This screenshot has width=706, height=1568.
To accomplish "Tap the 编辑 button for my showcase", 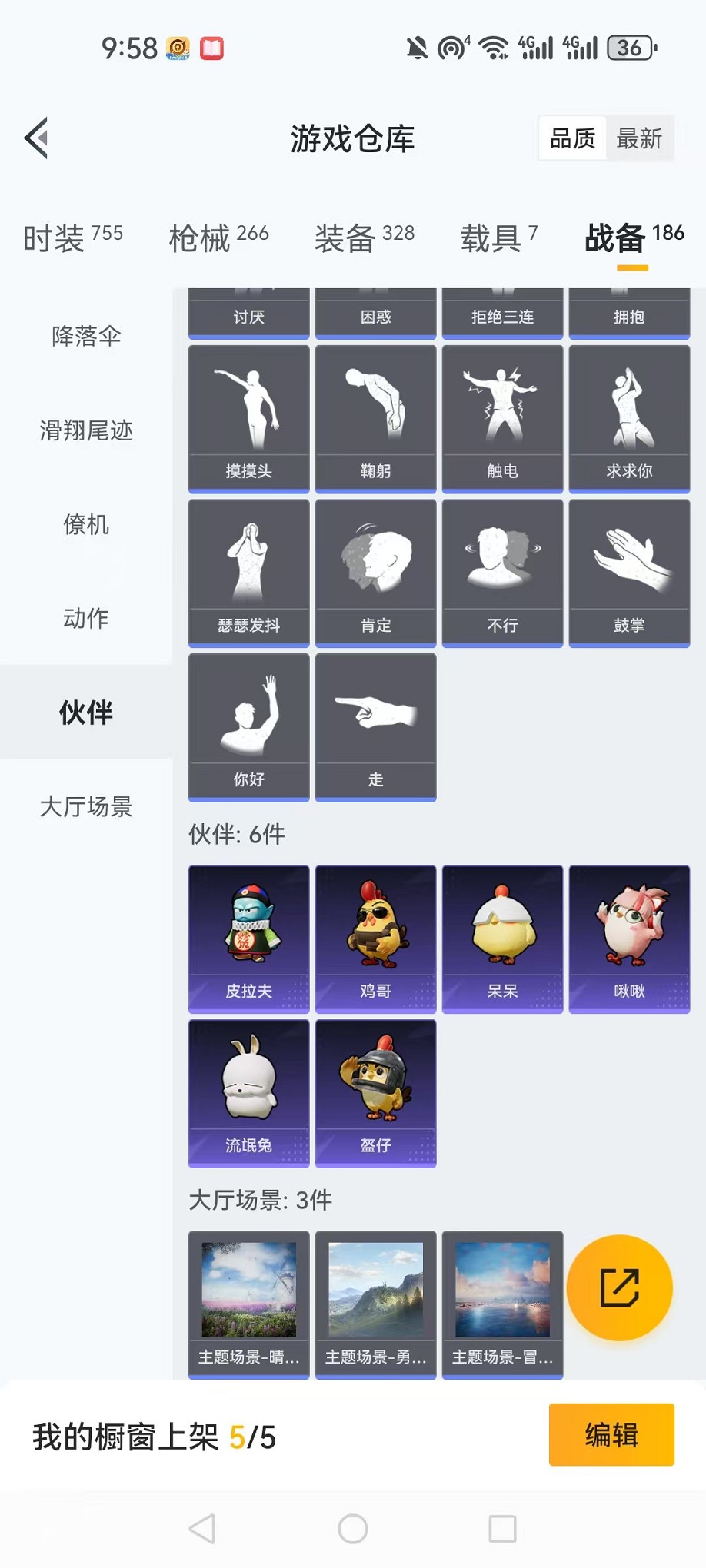I will [611, 1434].
